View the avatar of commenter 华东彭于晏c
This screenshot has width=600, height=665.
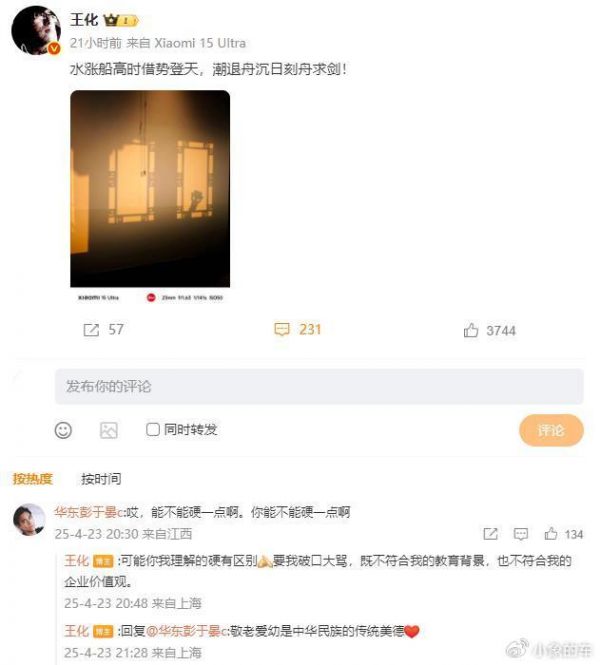(x=29, y=519)
